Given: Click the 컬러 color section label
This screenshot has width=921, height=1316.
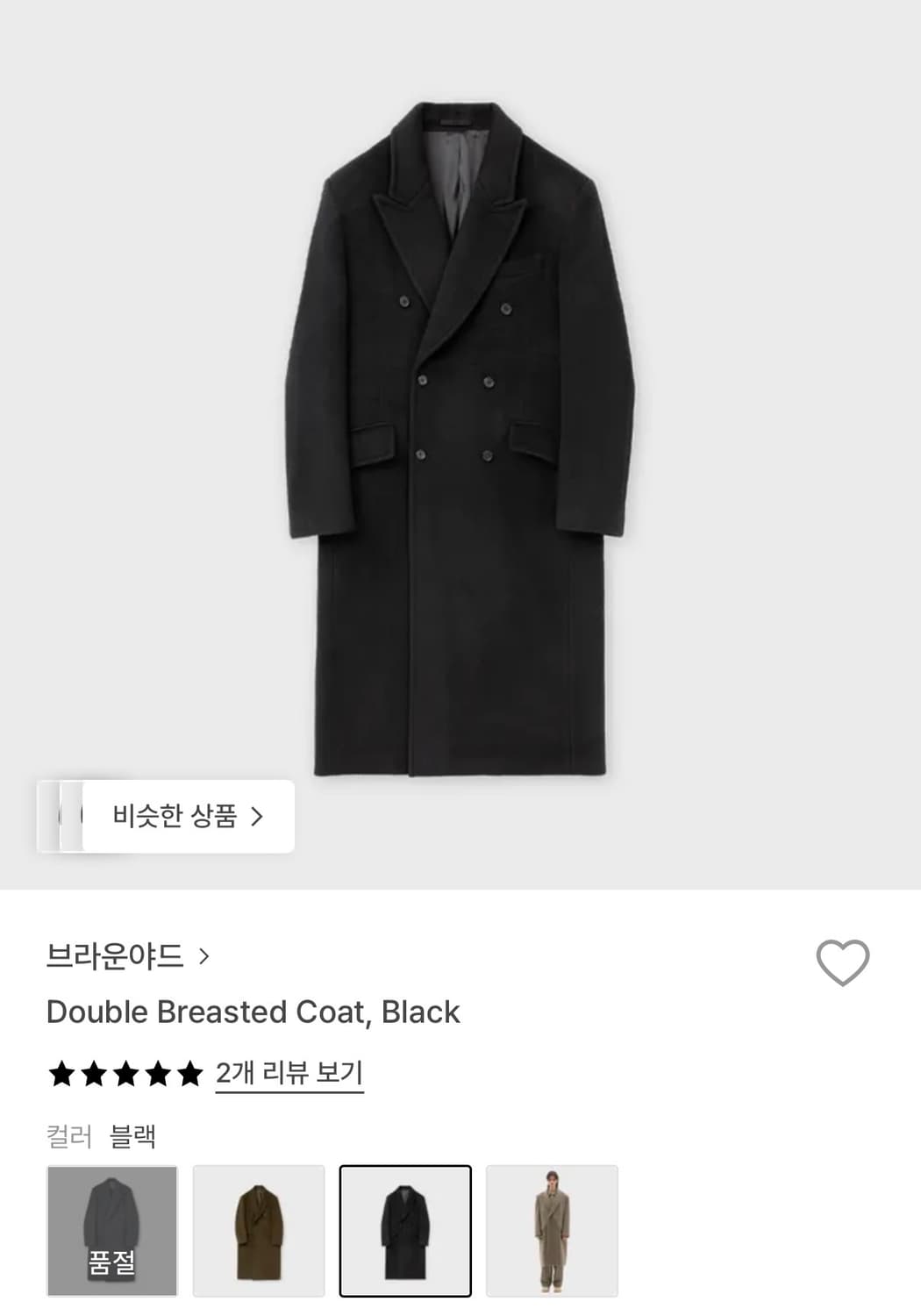Looking at the screenshot, I should pyautogui.click(x=70, y=1134).
